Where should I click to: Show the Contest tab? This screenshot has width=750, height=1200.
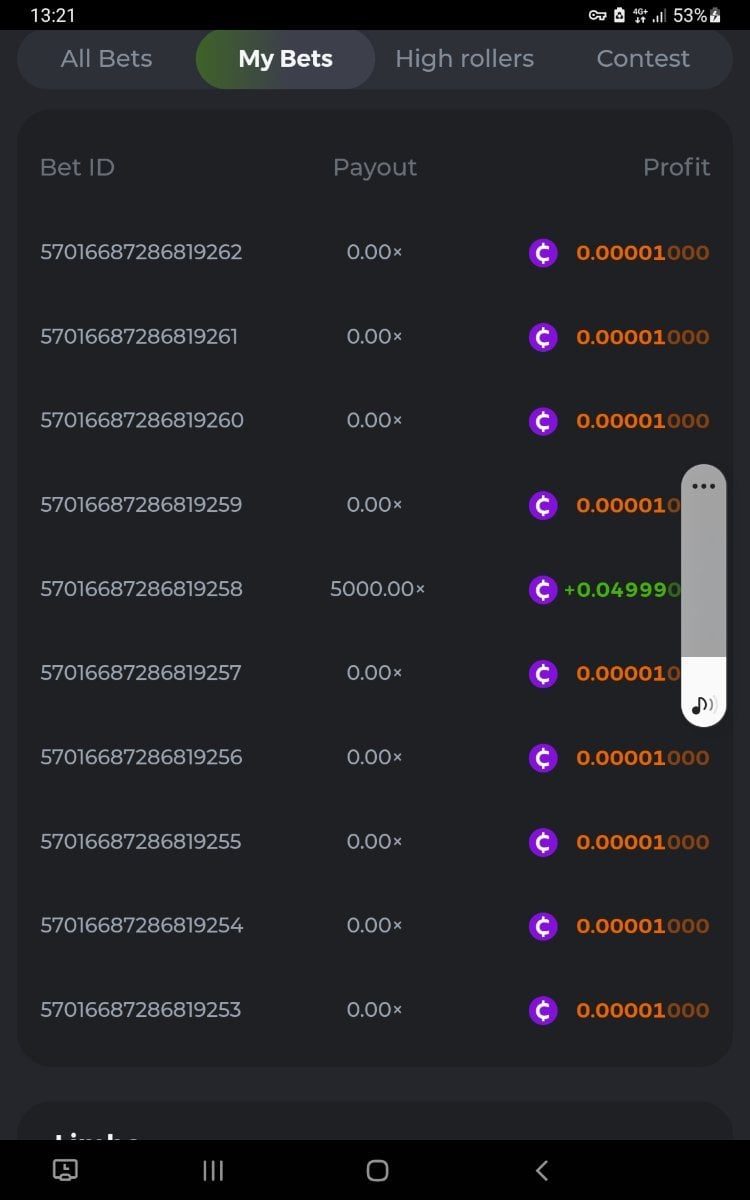643,59
